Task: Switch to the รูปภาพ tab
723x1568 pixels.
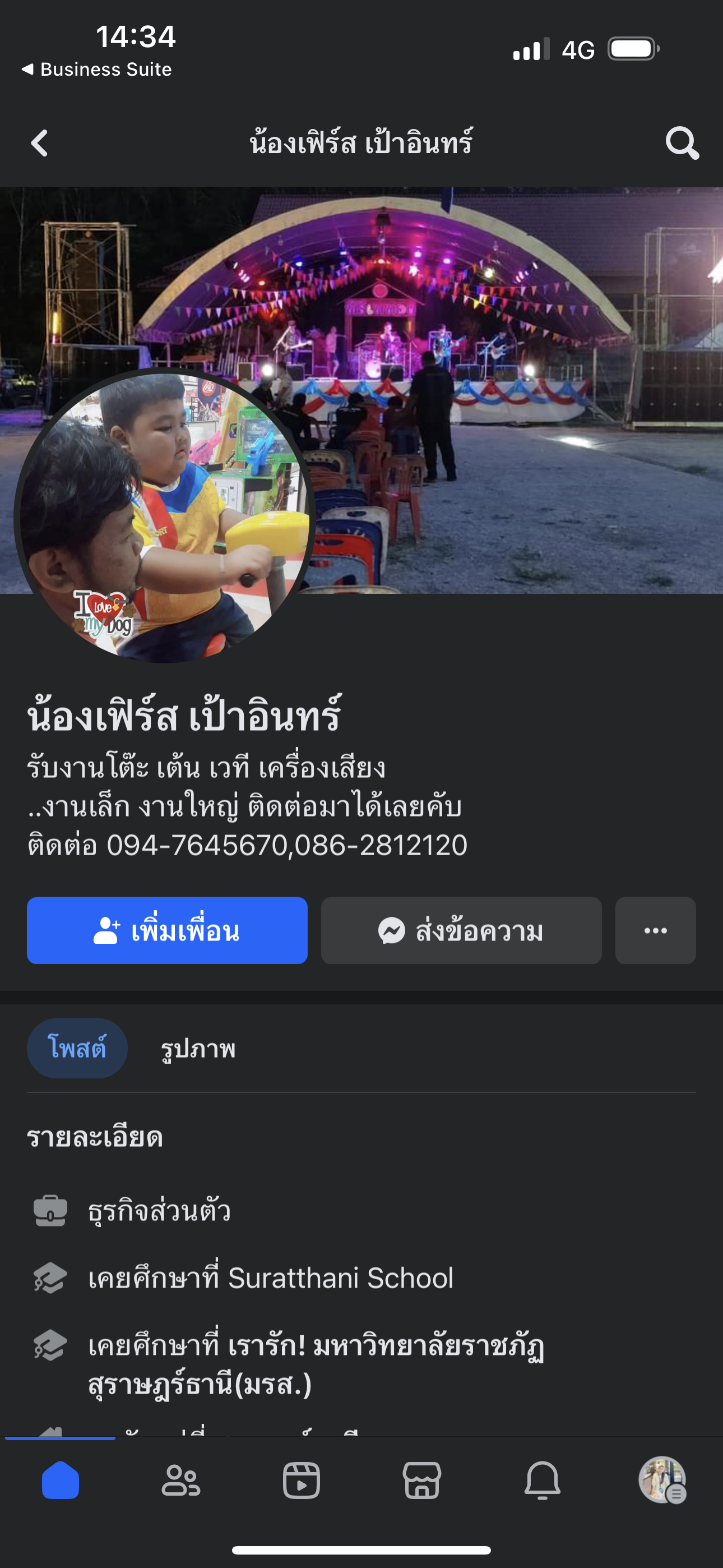Action: coord(198,1048)
